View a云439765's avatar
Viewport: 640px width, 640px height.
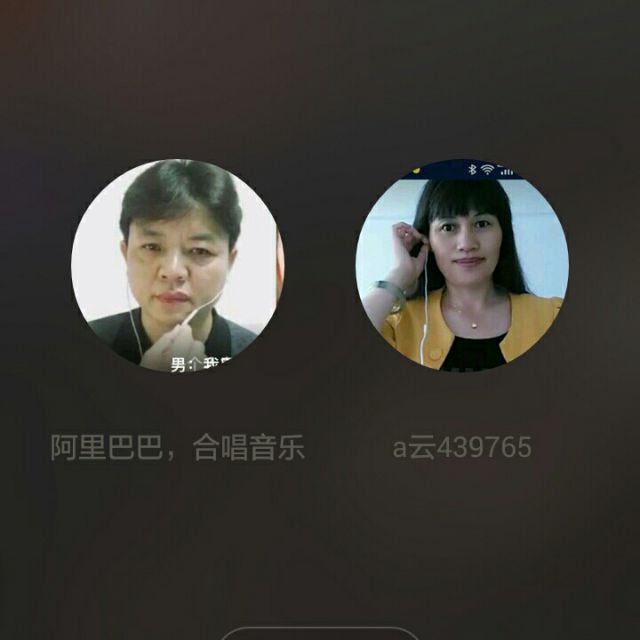(x=462, y=266)
